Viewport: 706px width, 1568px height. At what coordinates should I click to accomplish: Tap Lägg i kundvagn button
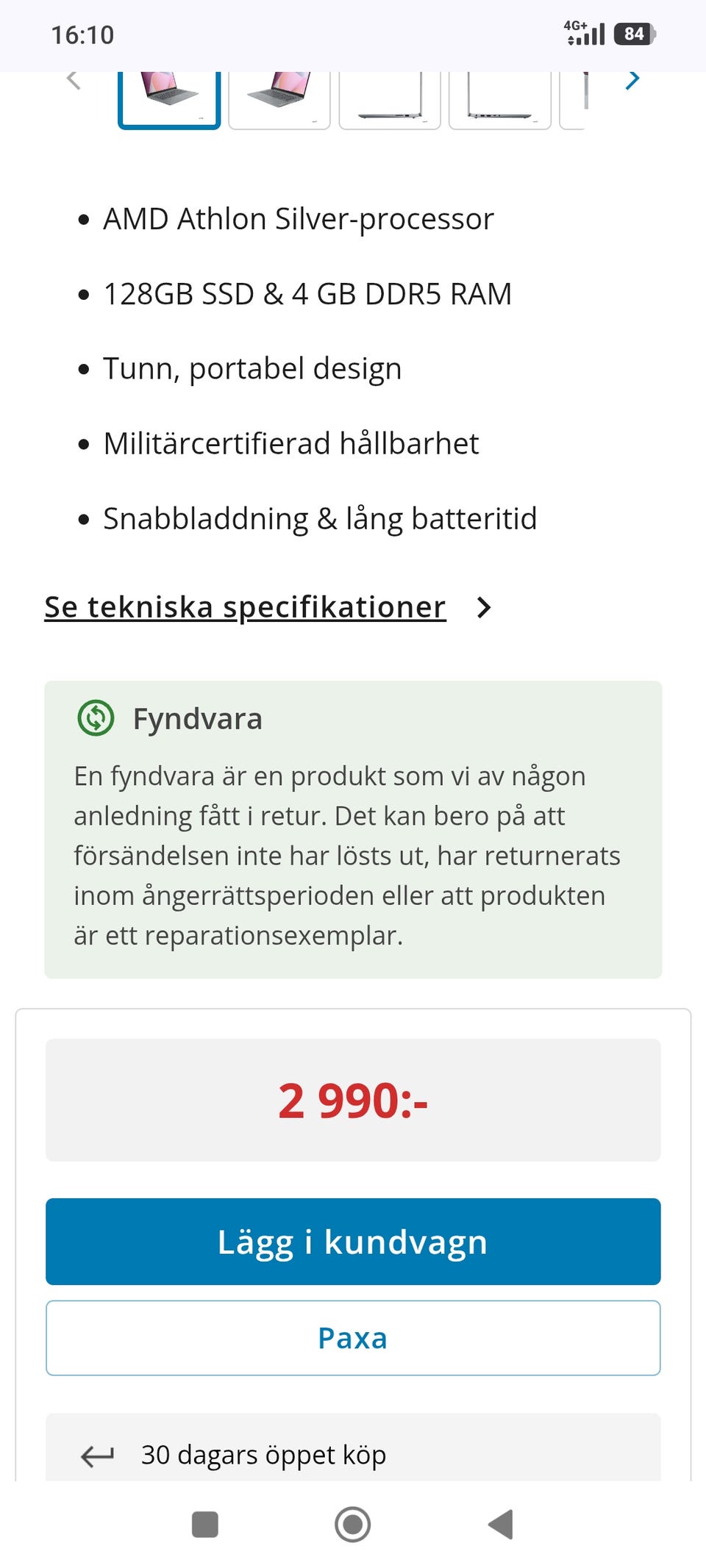353,1242
